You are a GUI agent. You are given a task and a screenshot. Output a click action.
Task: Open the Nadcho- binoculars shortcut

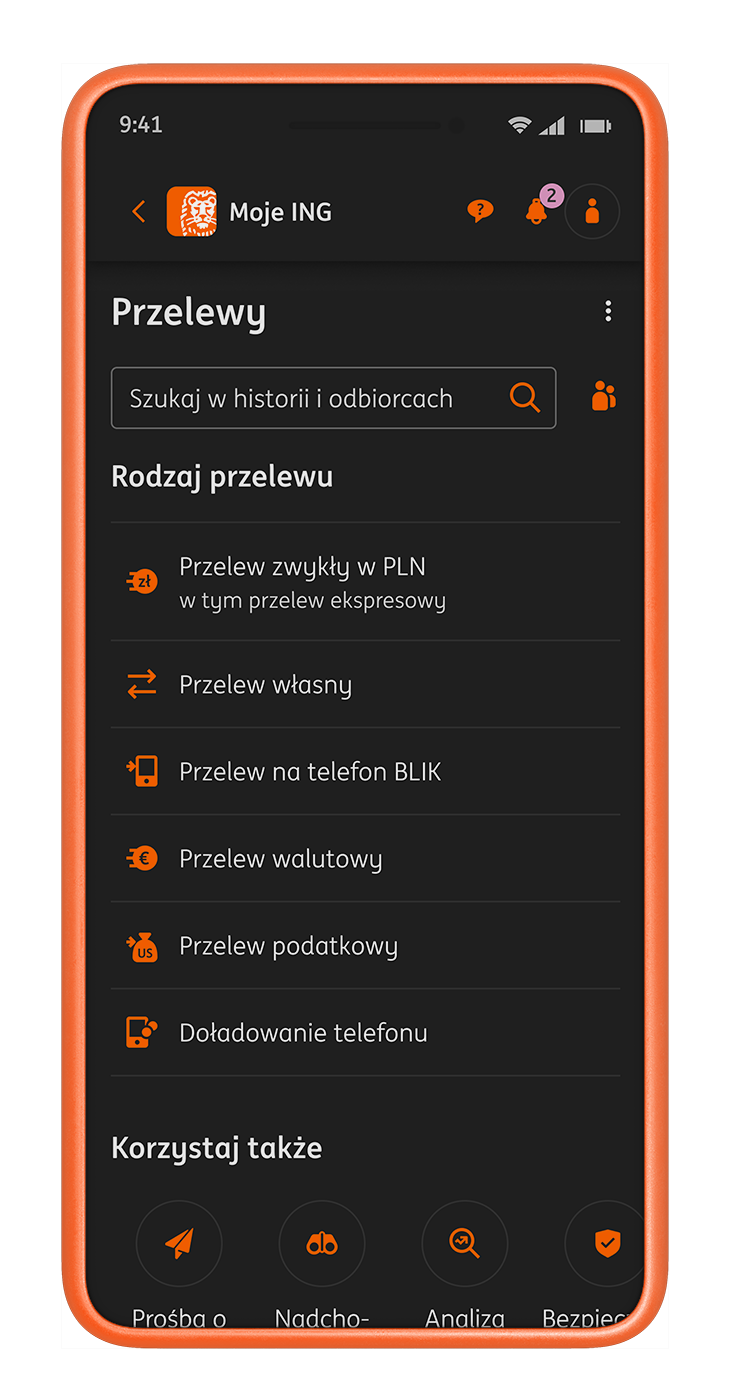(x=322, y=1244)
